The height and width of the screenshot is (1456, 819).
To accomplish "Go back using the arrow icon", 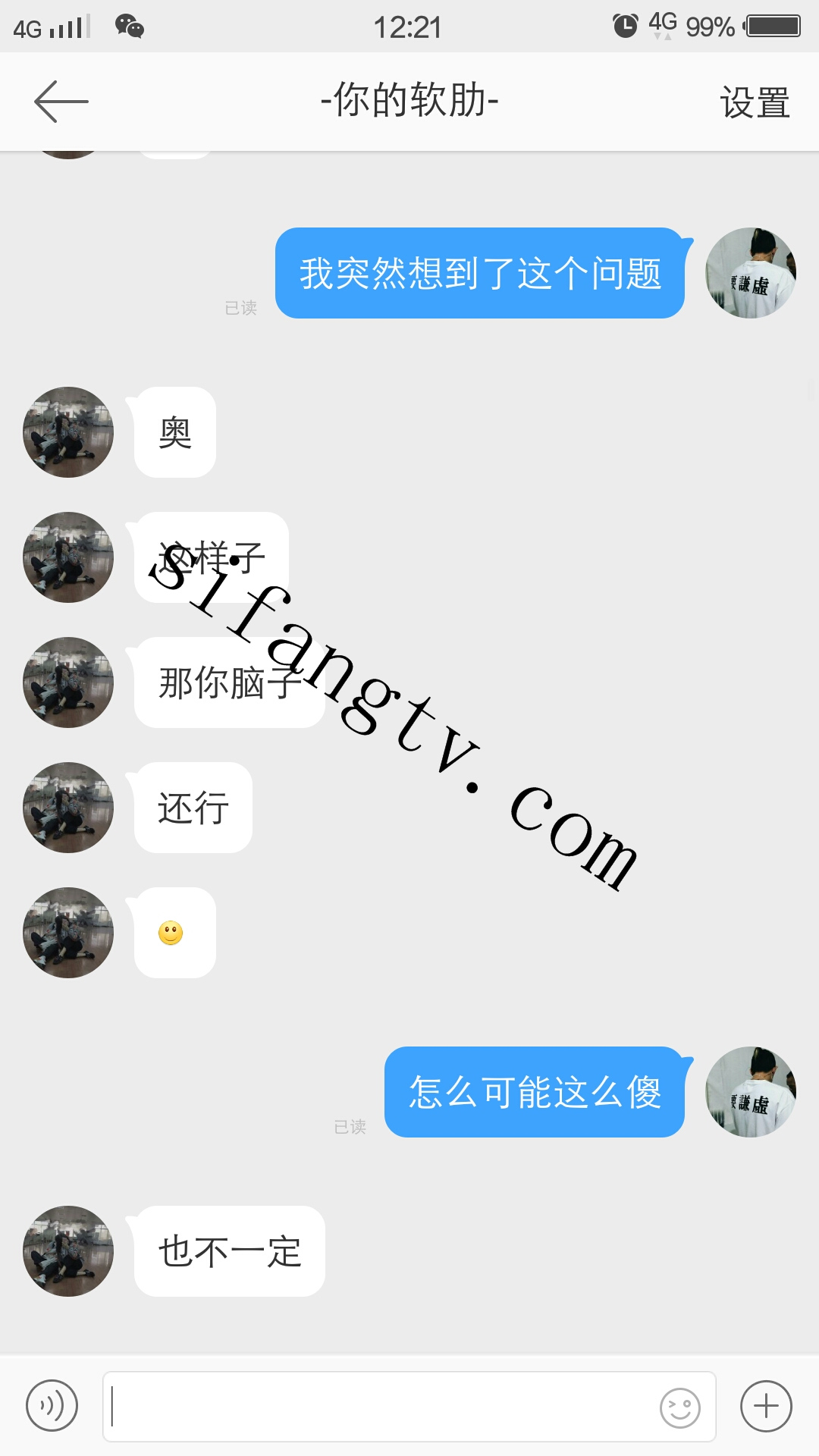I will point(61,101).
